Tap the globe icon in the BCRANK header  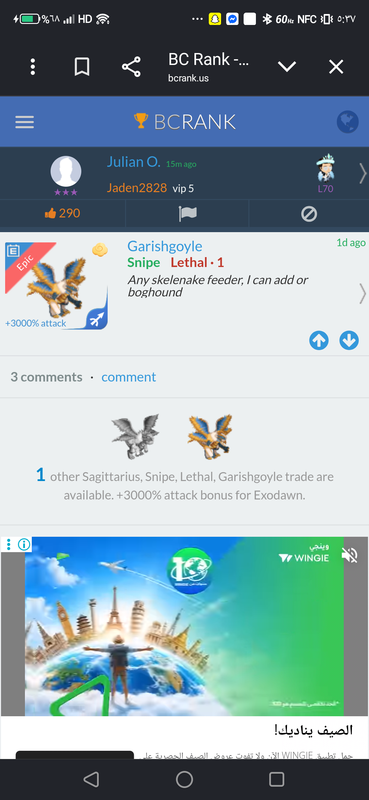click(348, 122)
